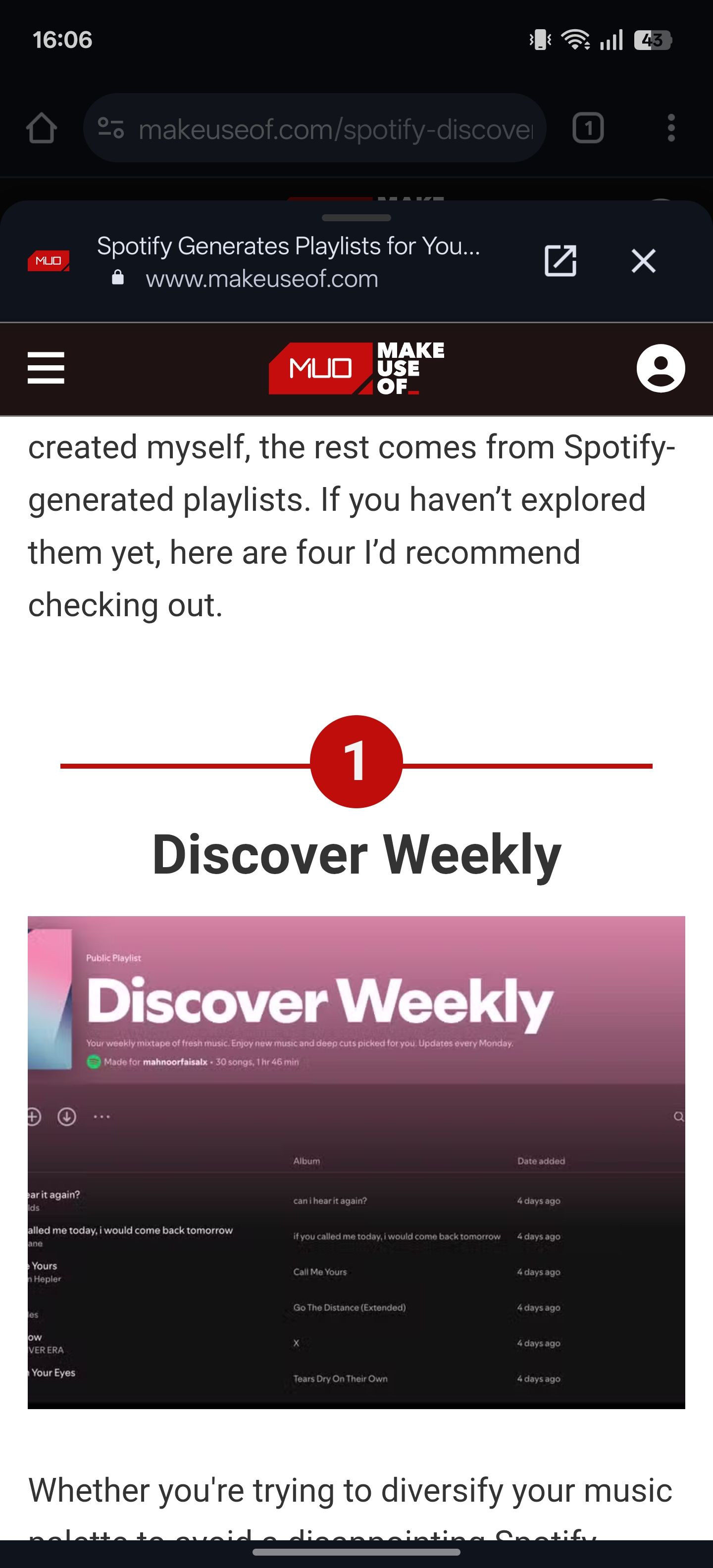Tap the preview sheet drag handle

coord(356,218)
